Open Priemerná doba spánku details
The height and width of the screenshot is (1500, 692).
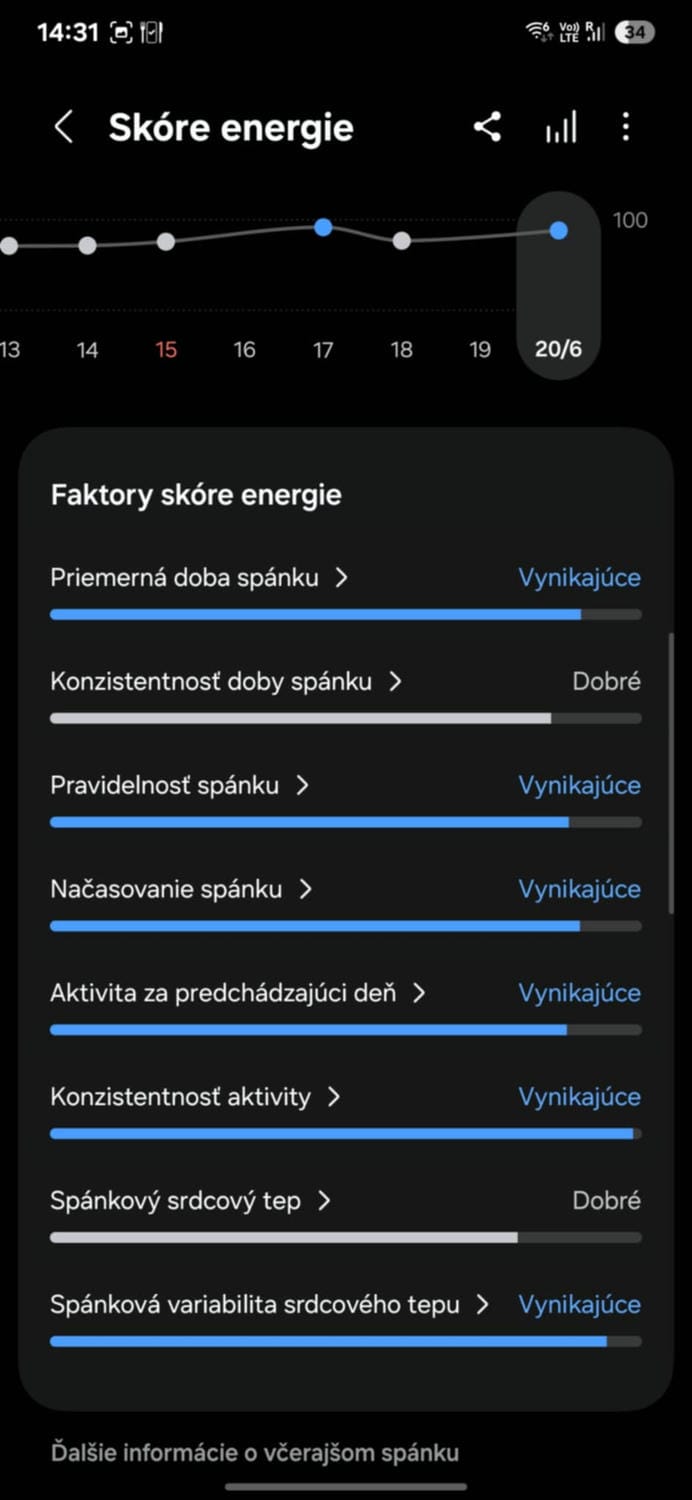(200, 578)
